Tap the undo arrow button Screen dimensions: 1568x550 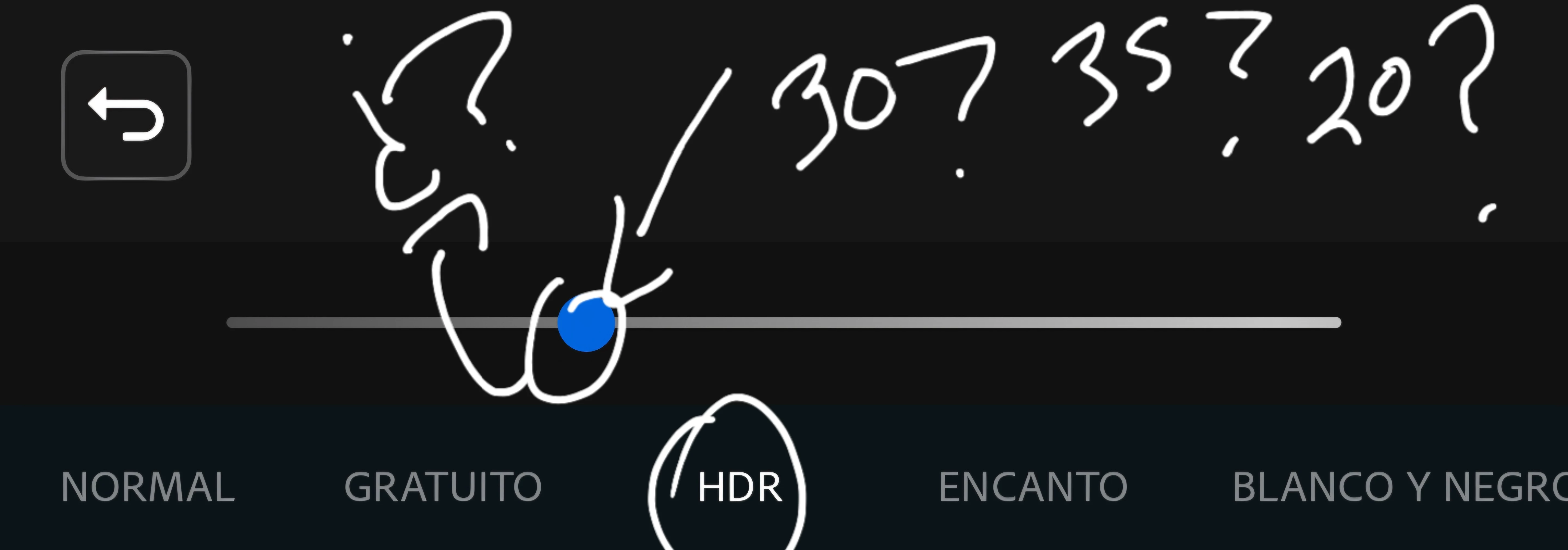click(x=126, y=115)
